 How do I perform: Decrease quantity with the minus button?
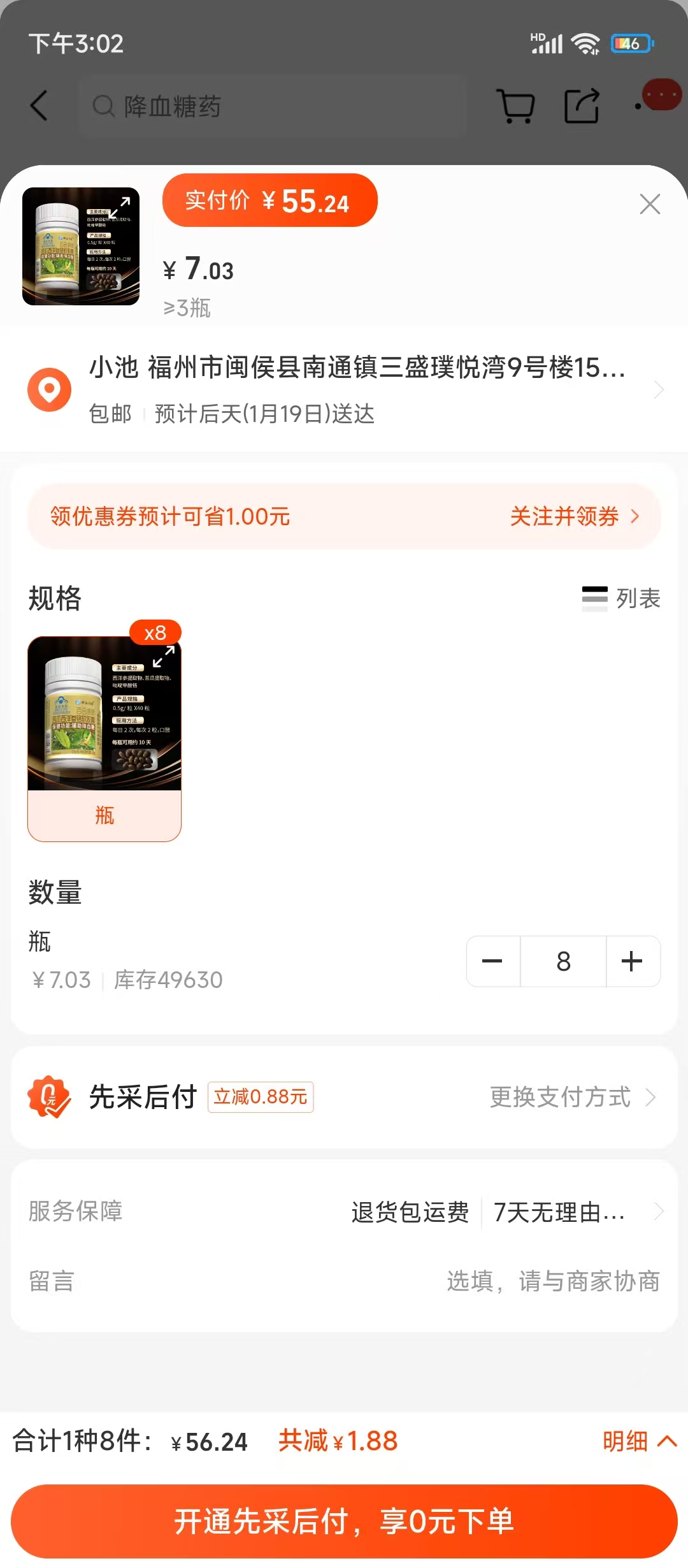point(492,961)
